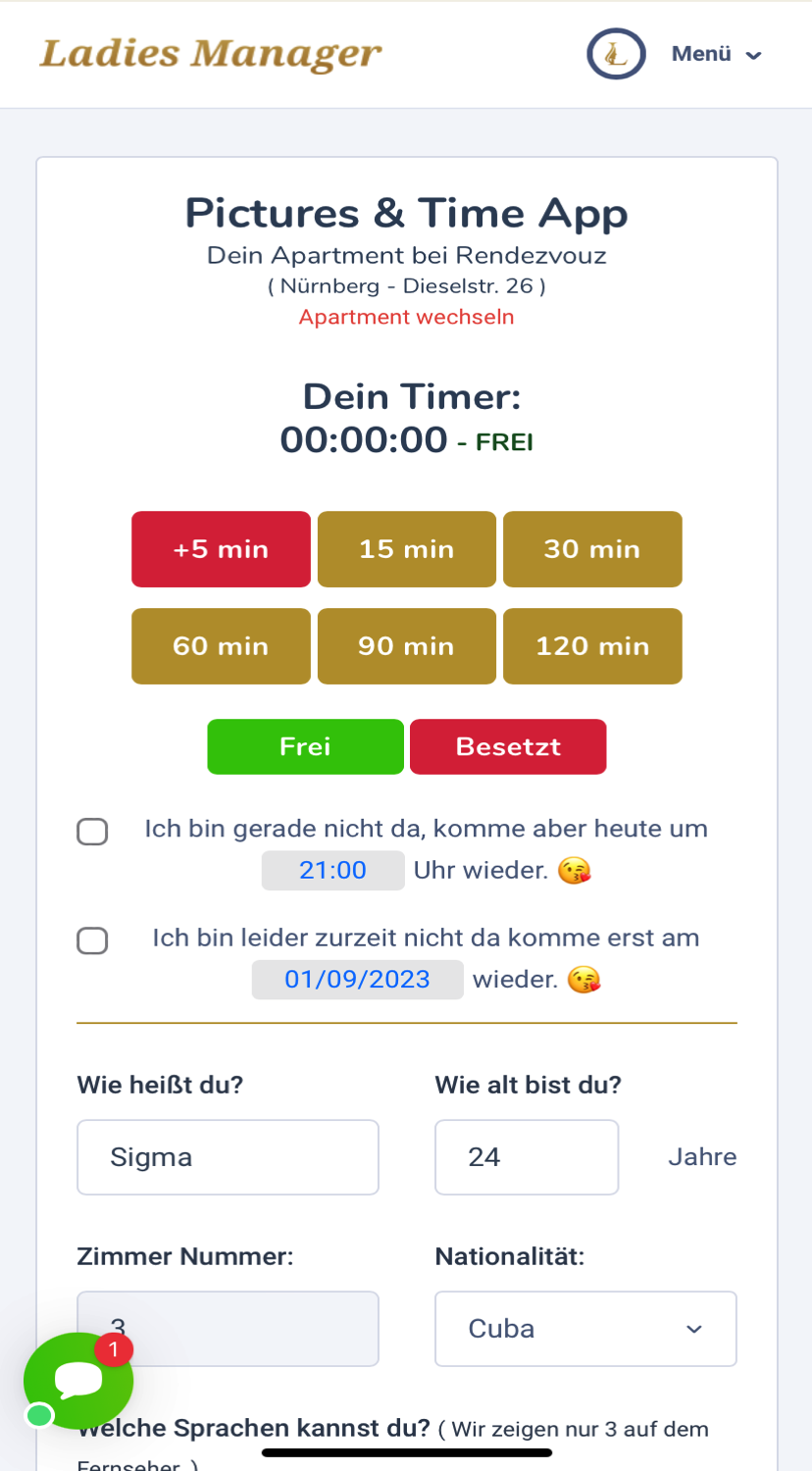Set status to Besetzt
The image size is (812, 1471).
(508, 747)
